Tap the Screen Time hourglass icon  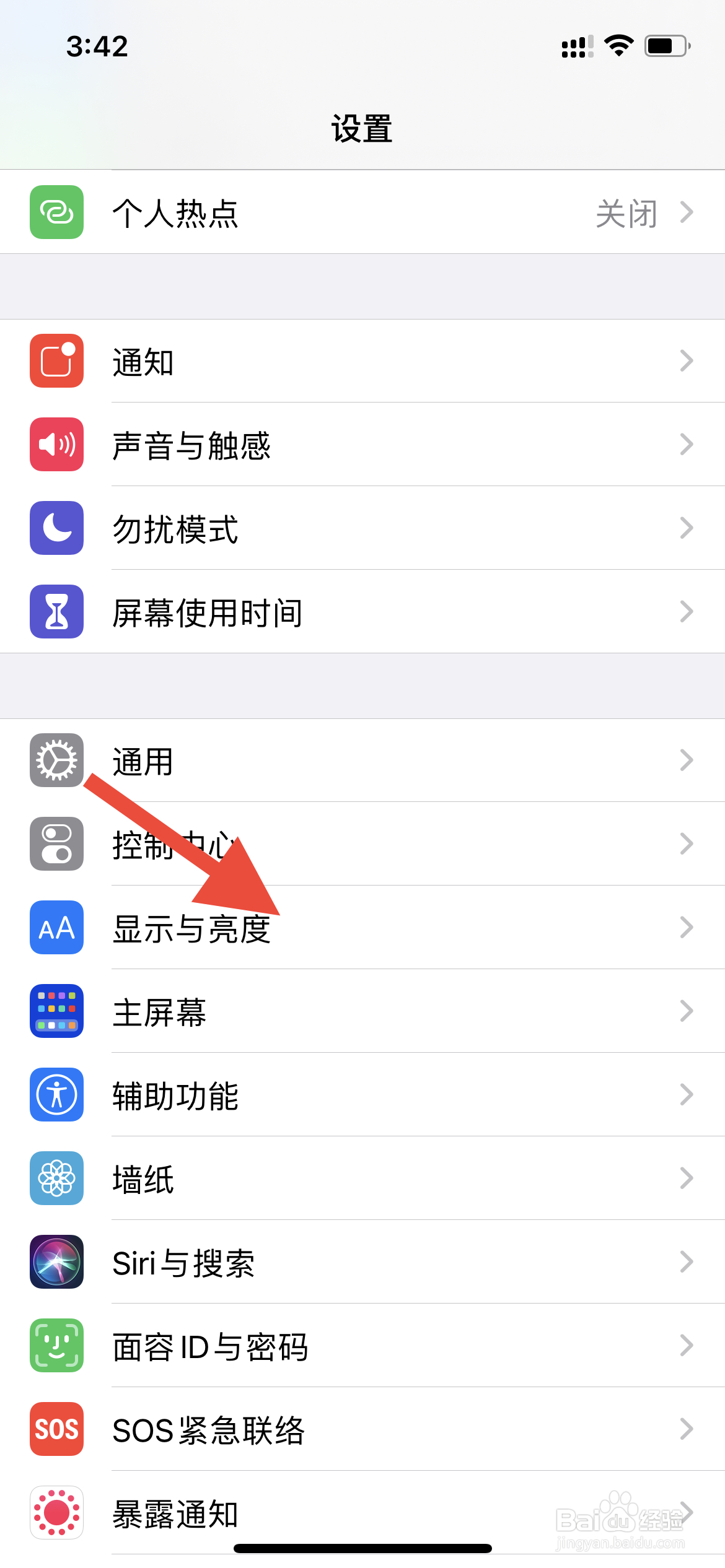point(56,612)
